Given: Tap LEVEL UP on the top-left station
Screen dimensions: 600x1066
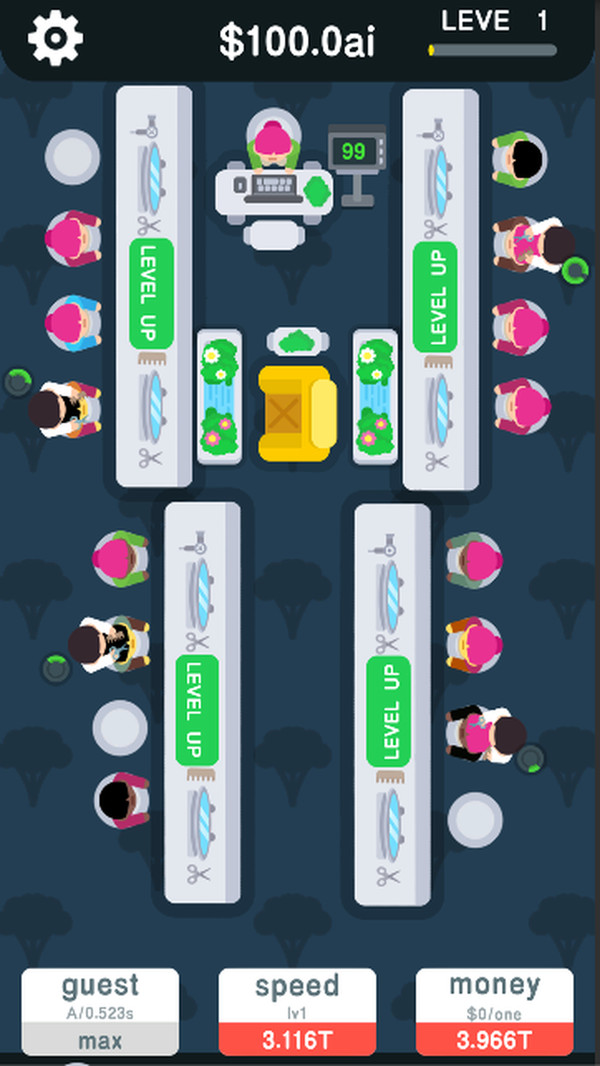Looking at the screenshot, I should (152, 294).
